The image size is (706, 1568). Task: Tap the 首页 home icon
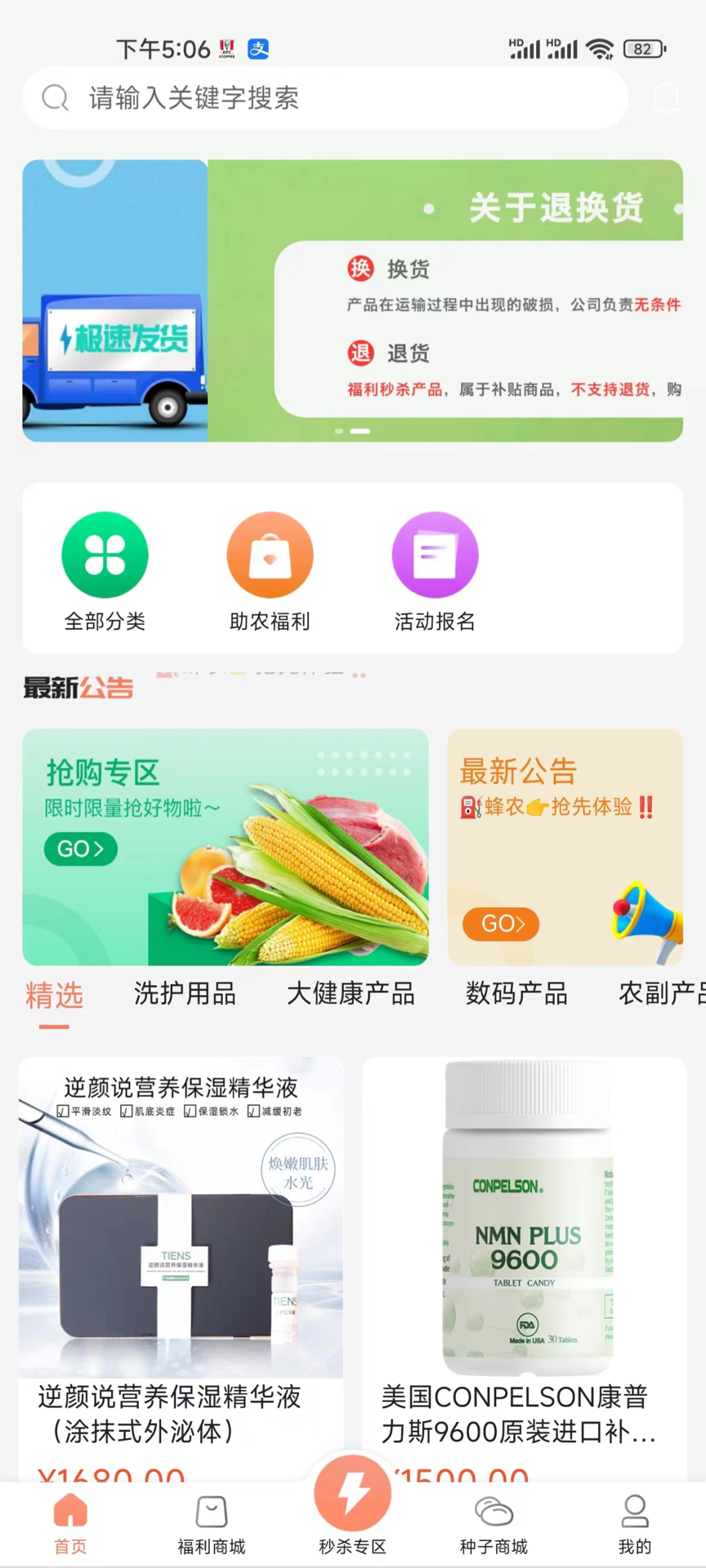(70, 1511)
